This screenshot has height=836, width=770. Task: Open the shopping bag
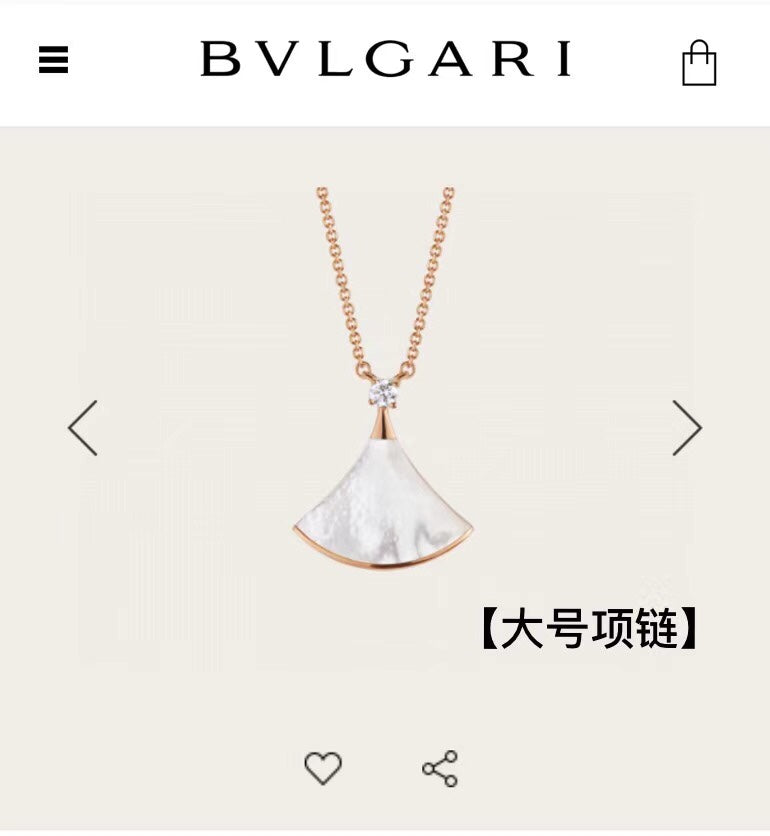pos(699,63)
